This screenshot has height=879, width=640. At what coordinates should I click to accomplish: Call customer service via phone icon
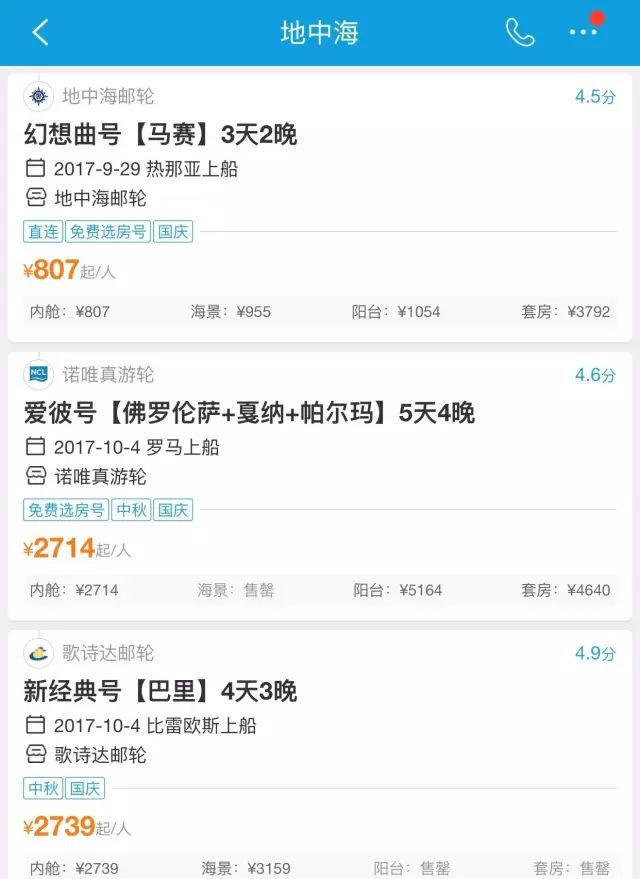pos(519,33)
